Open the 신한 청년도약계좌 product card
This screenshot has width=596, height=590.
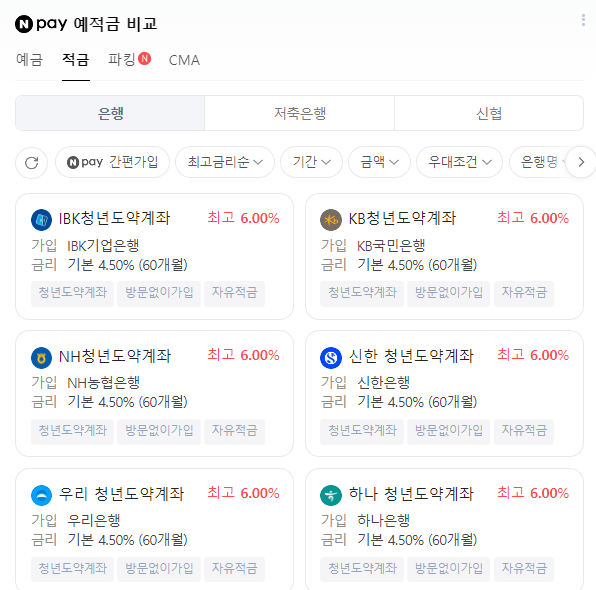click(x=444, y=393)
